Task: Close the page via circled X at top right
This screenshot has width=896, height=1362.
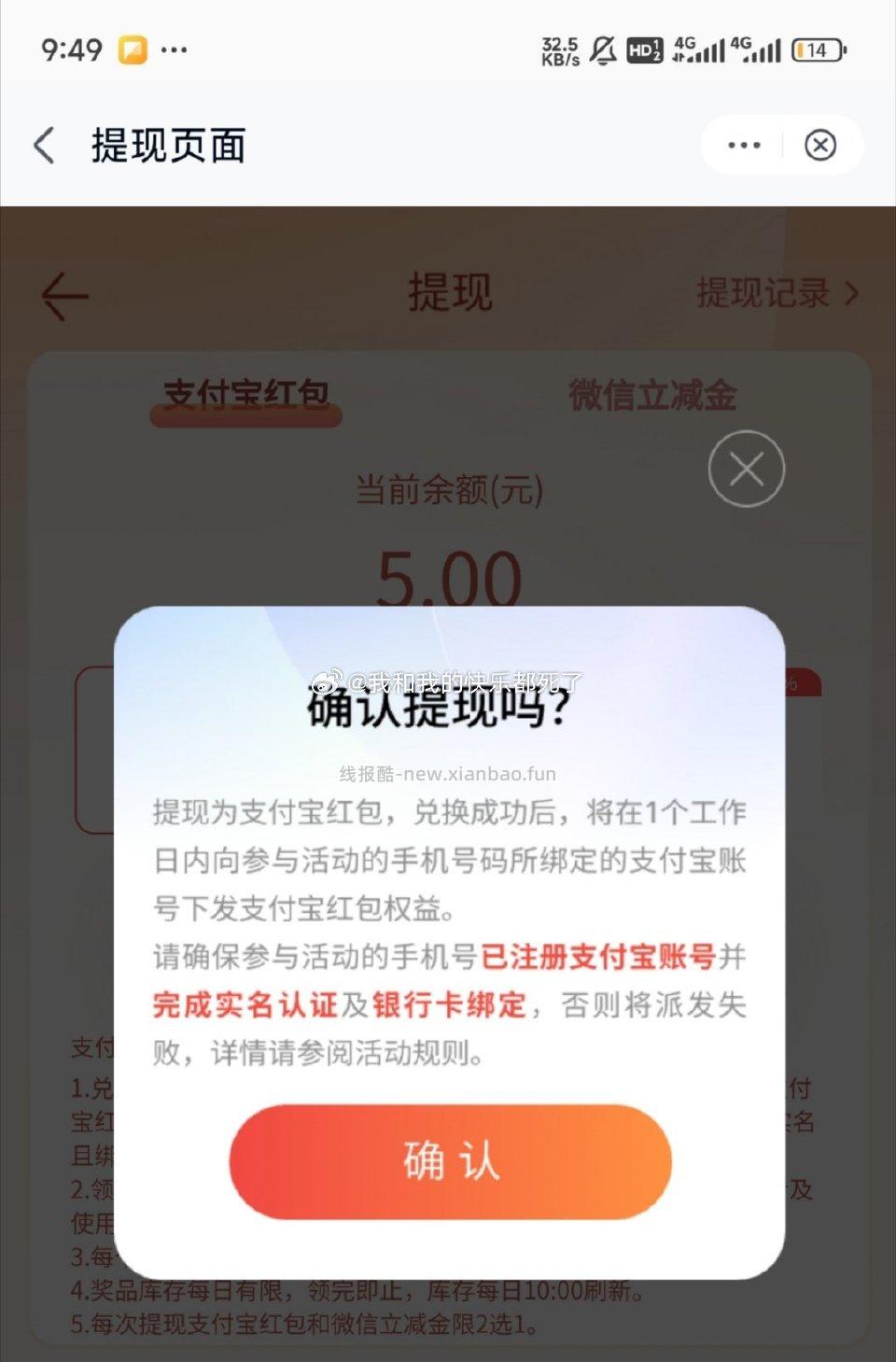Action: coord(820,145)
